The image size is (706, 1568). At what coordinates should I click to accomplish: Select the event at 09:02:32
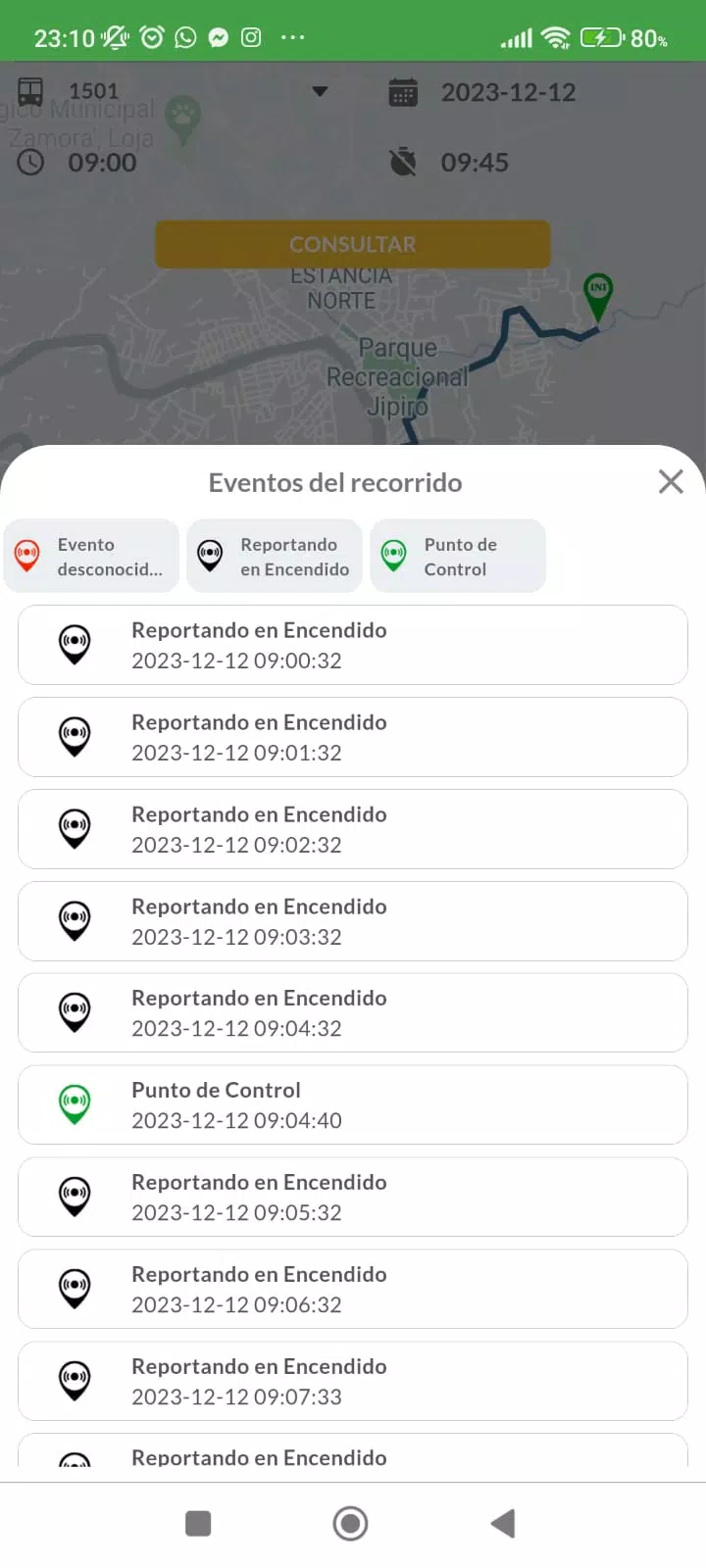[x=353, y=829]
